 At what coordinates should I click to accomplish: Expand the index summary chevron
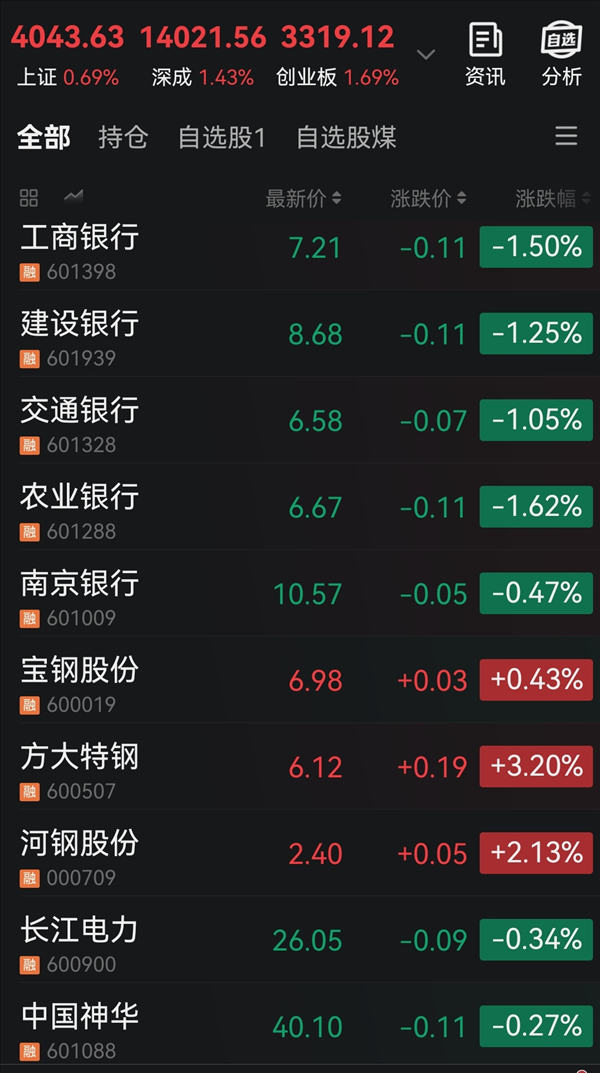[426, 54]
